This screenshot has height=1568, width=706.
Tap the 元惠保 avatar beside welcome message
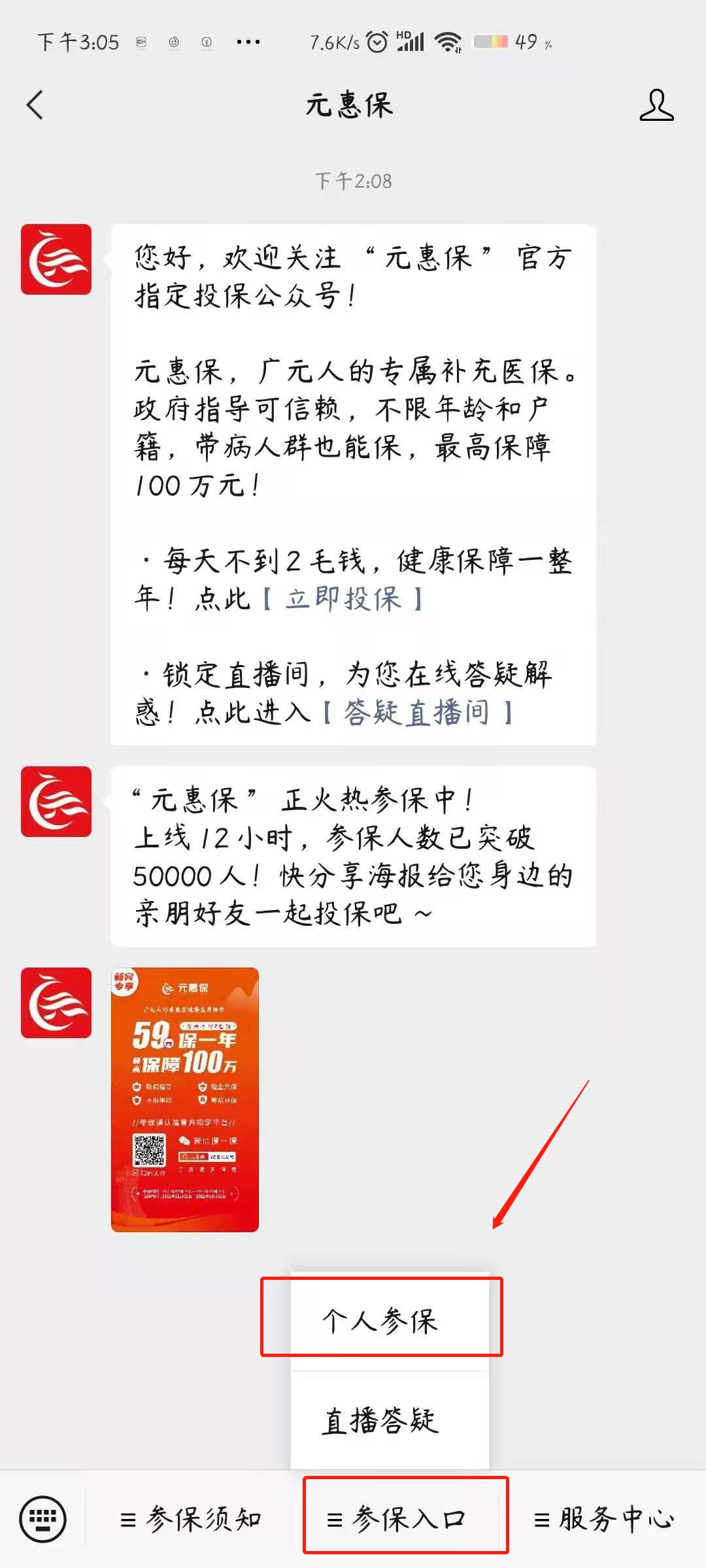(56, 259)
